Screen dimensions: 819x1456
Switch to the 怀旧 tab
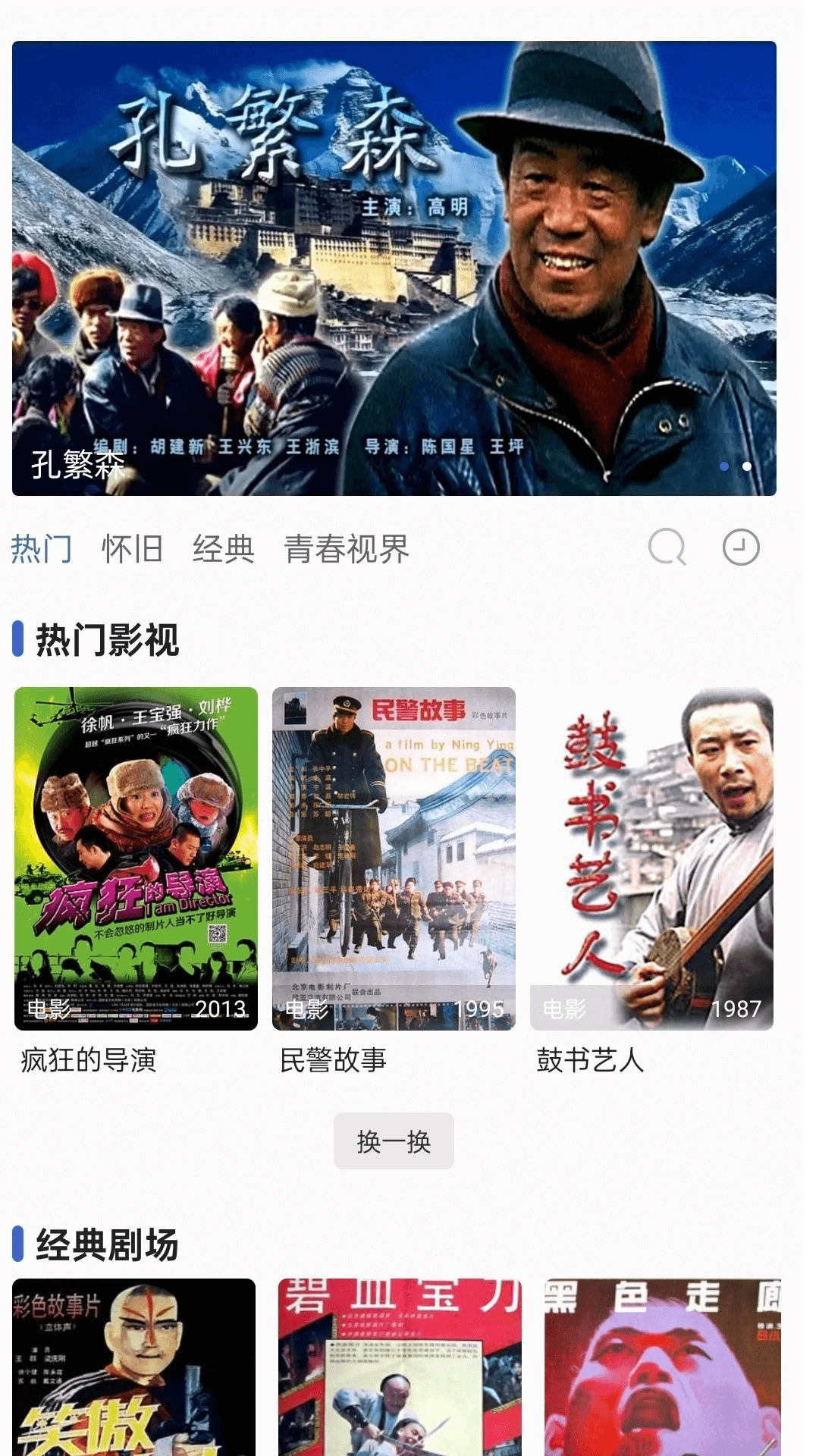click(133, 548)
